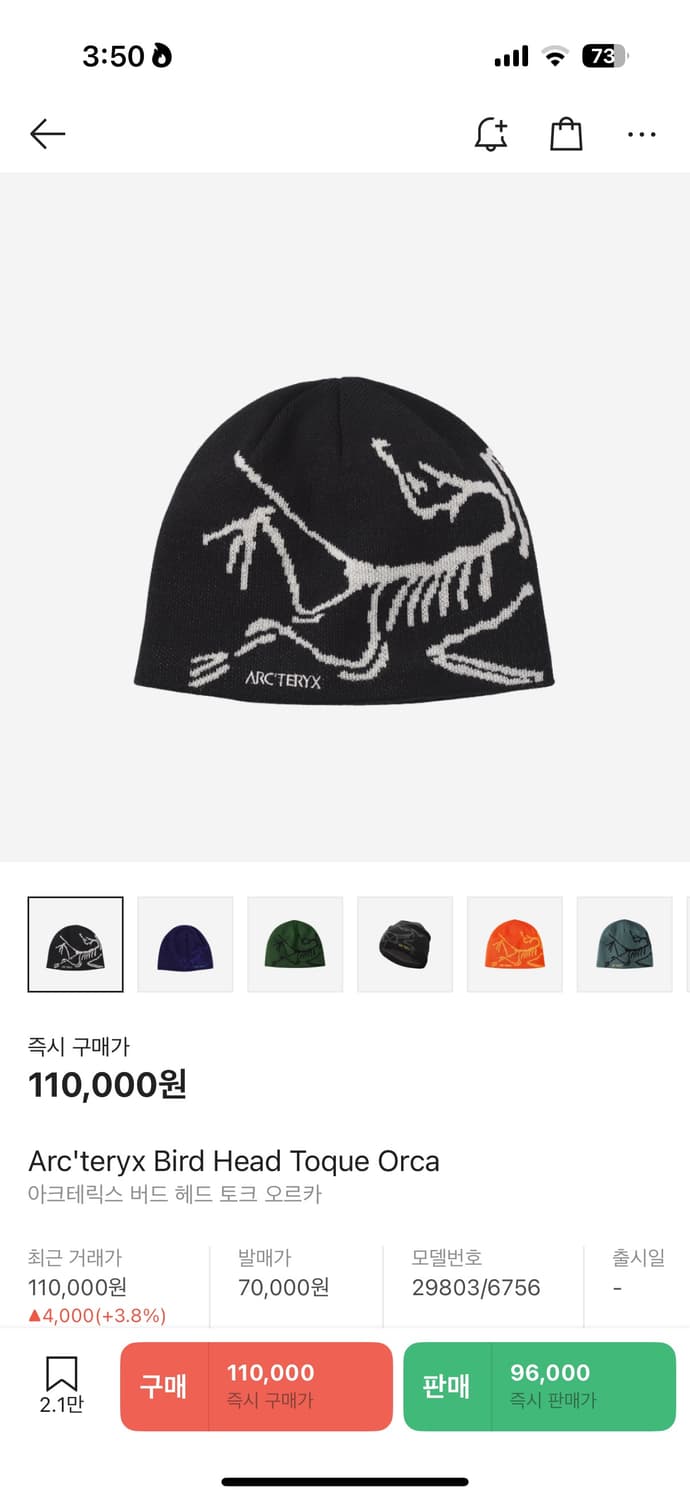Set a price alert with the bell icon

pyautogui.click(x=490, y=134)
